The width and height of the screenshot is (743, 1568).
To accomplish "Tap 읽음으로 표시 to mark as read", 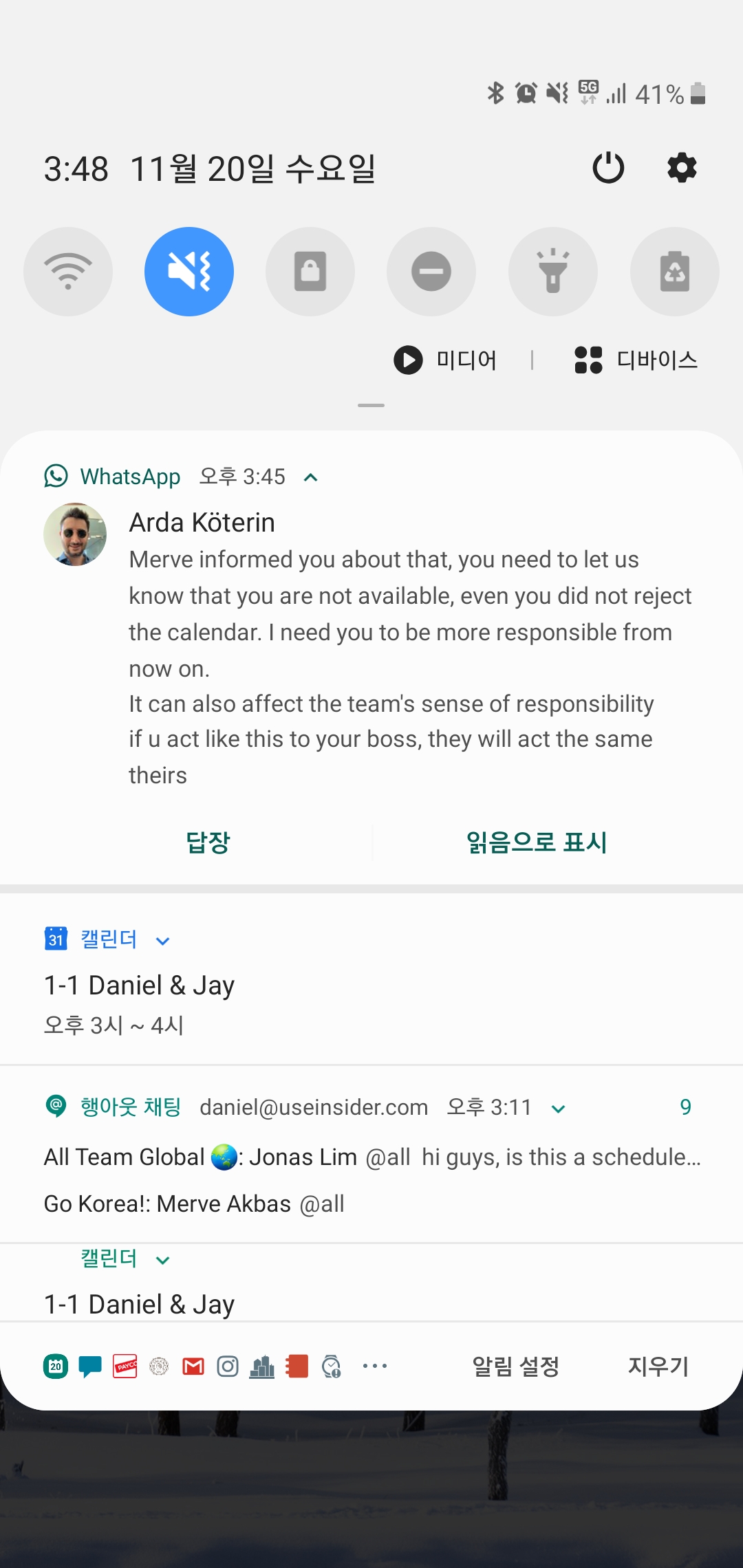I will click(x=537, y=842).
